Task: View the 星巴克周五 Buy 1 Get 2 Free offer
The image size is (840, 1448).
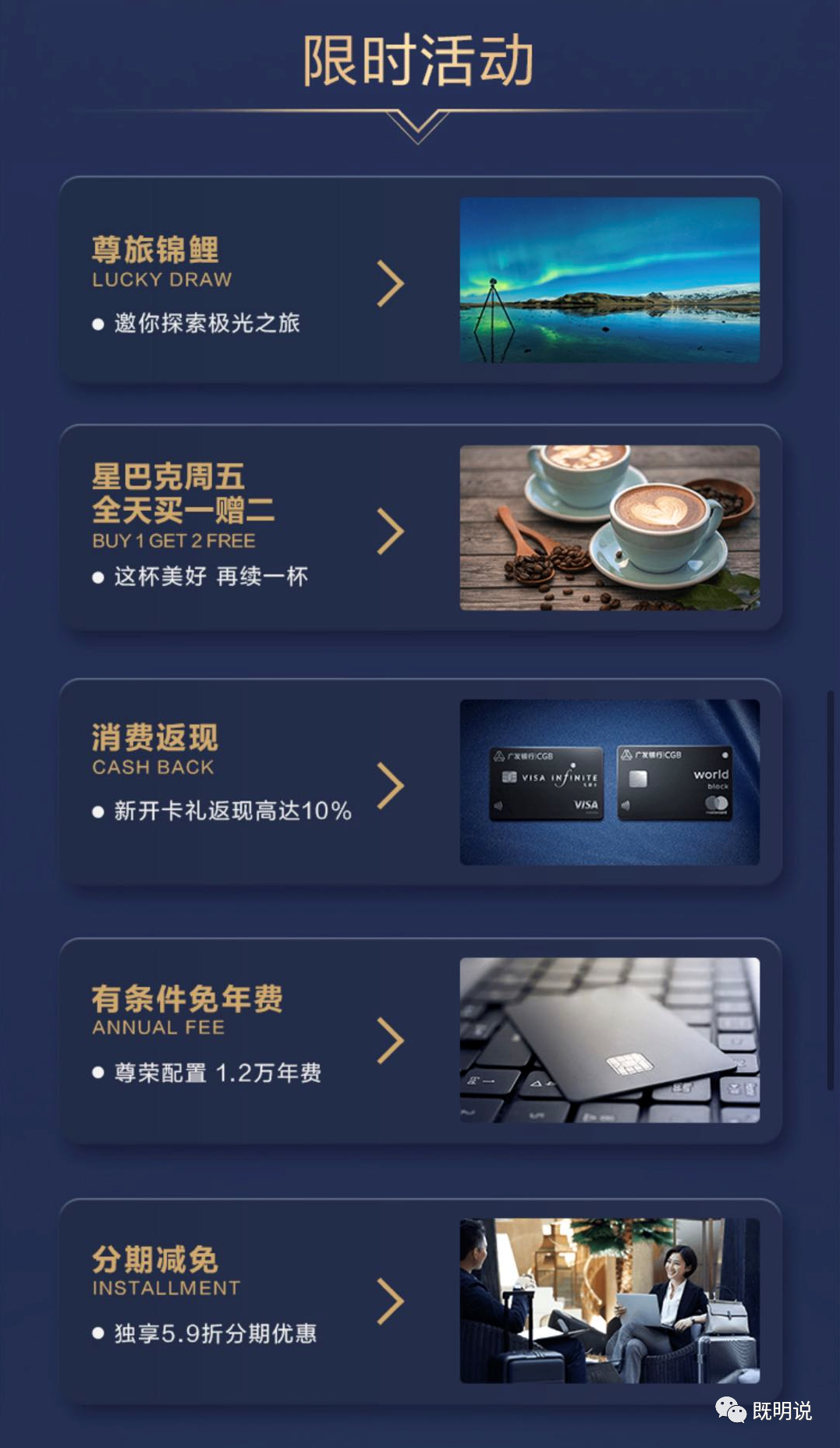Action: (x=420, y=529)
